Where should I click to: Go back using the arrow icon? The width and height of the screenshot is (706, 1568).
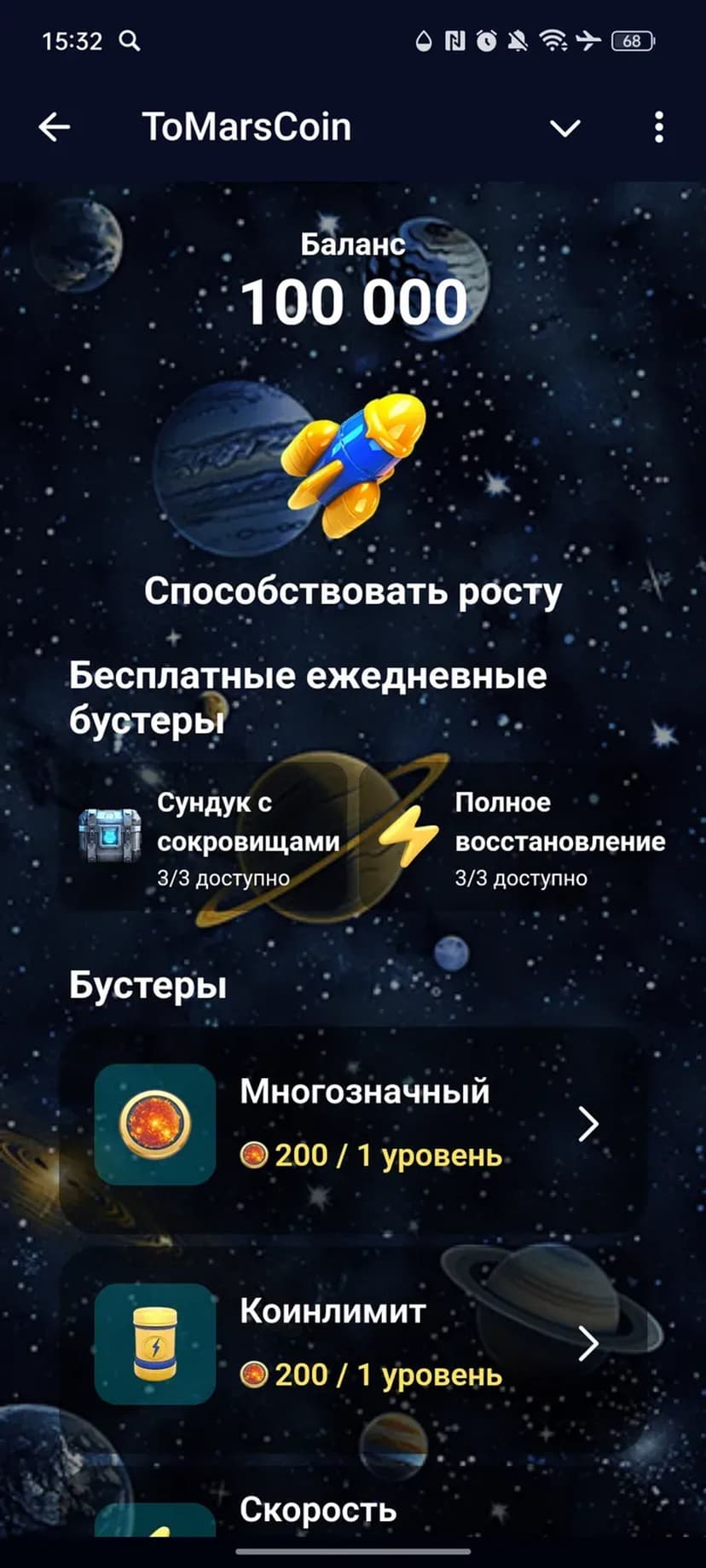tap(54, 128)
